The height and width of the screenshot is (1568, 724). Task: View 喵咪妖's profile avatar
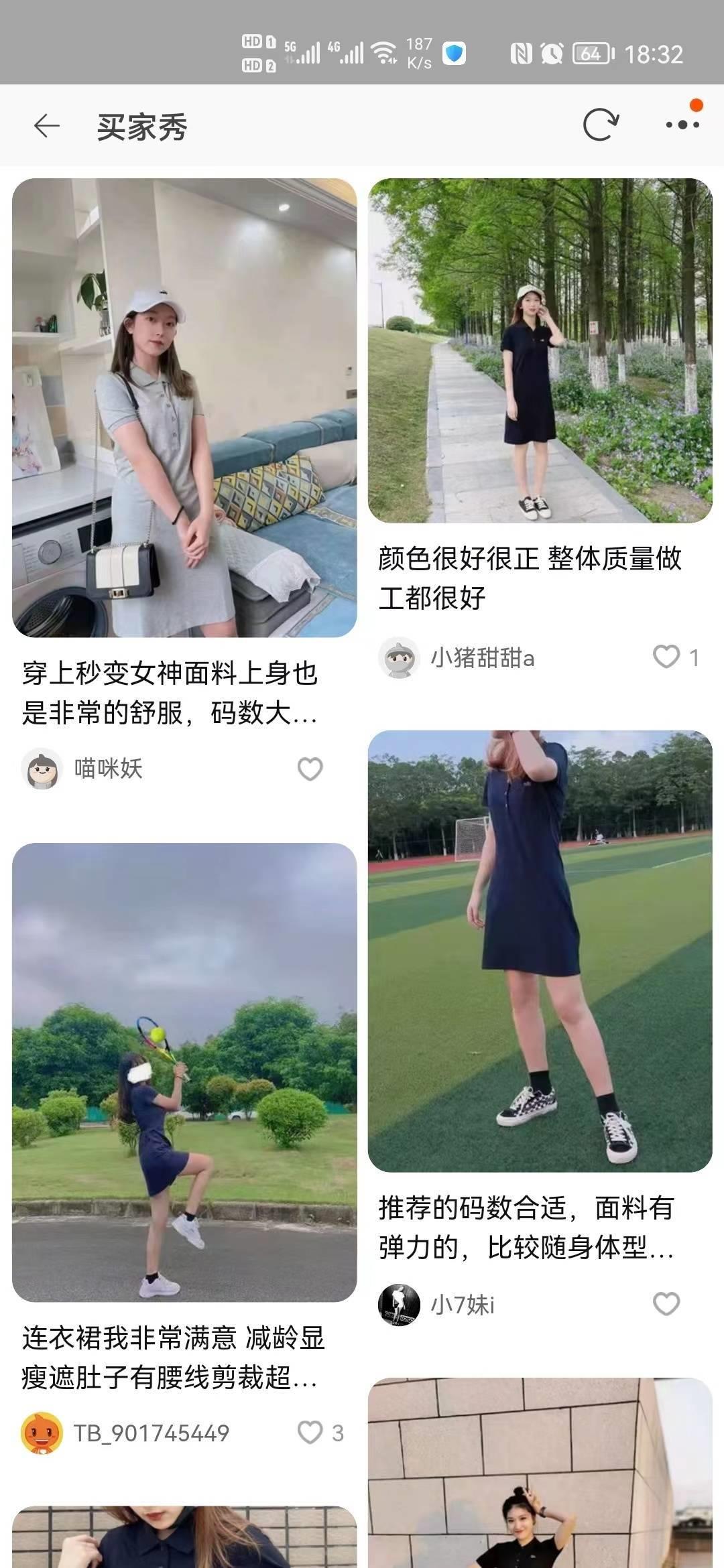tap(42, 769)
